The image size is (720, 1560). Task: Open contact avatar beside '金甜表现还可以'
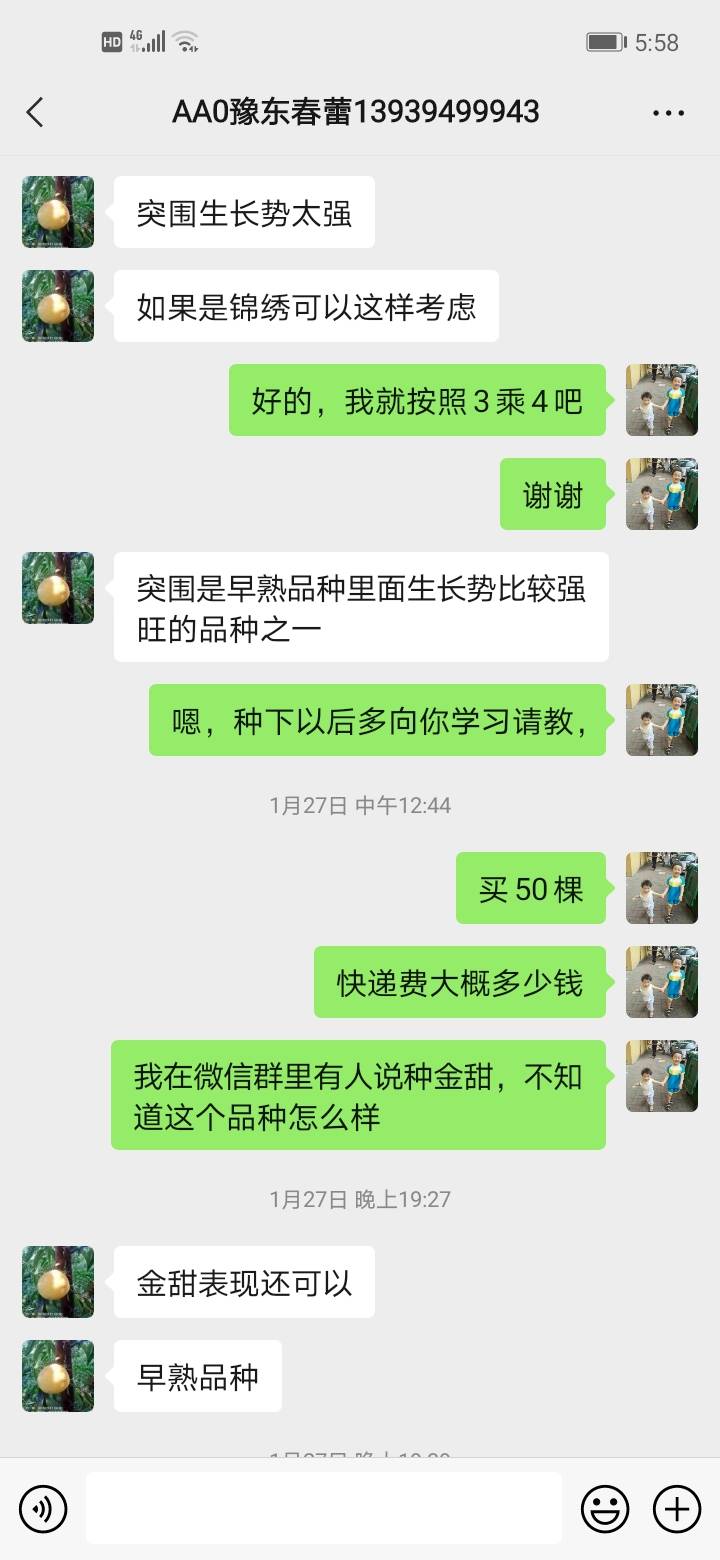coord(58,1282)
